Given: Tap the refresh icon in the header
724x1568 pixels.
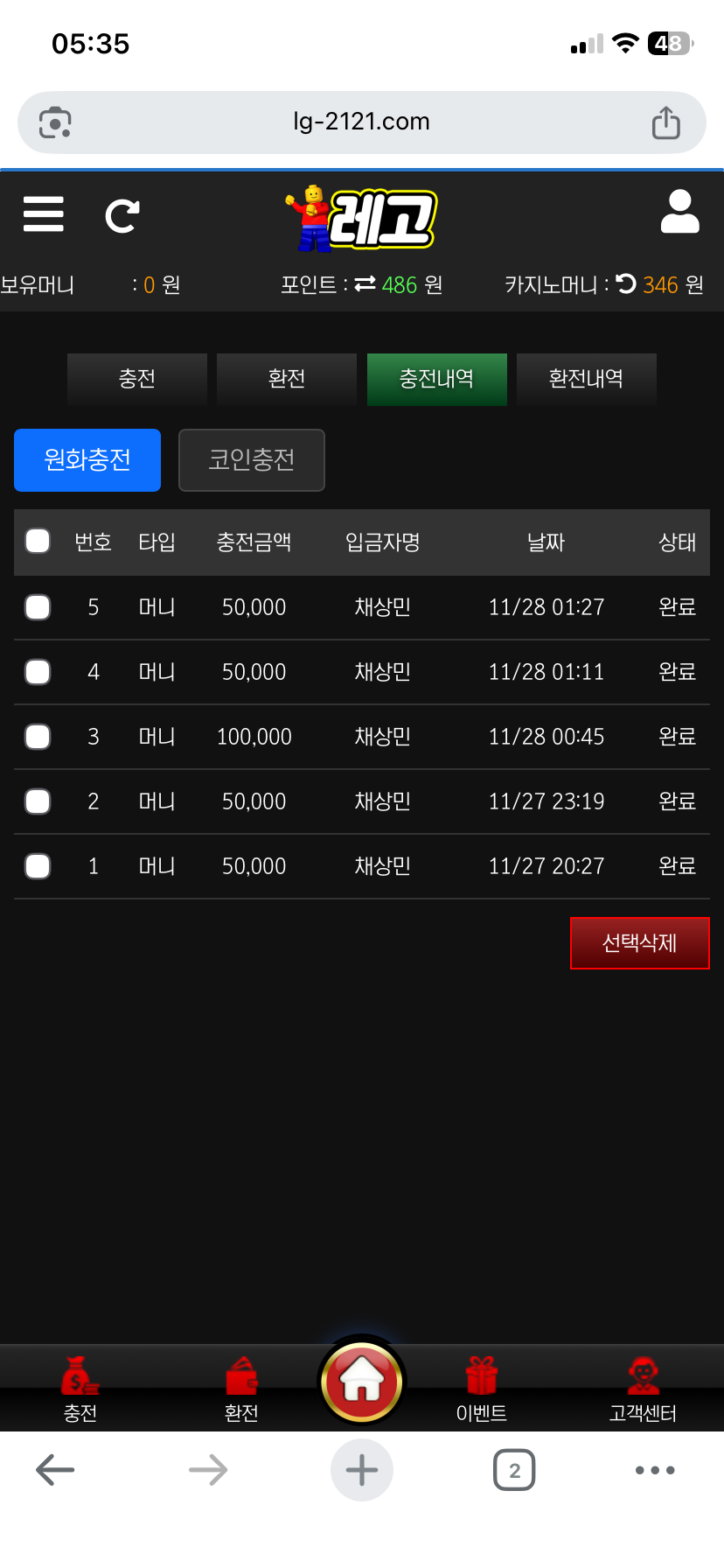Looking at the screenshot, I should click(x=122, y=215).
